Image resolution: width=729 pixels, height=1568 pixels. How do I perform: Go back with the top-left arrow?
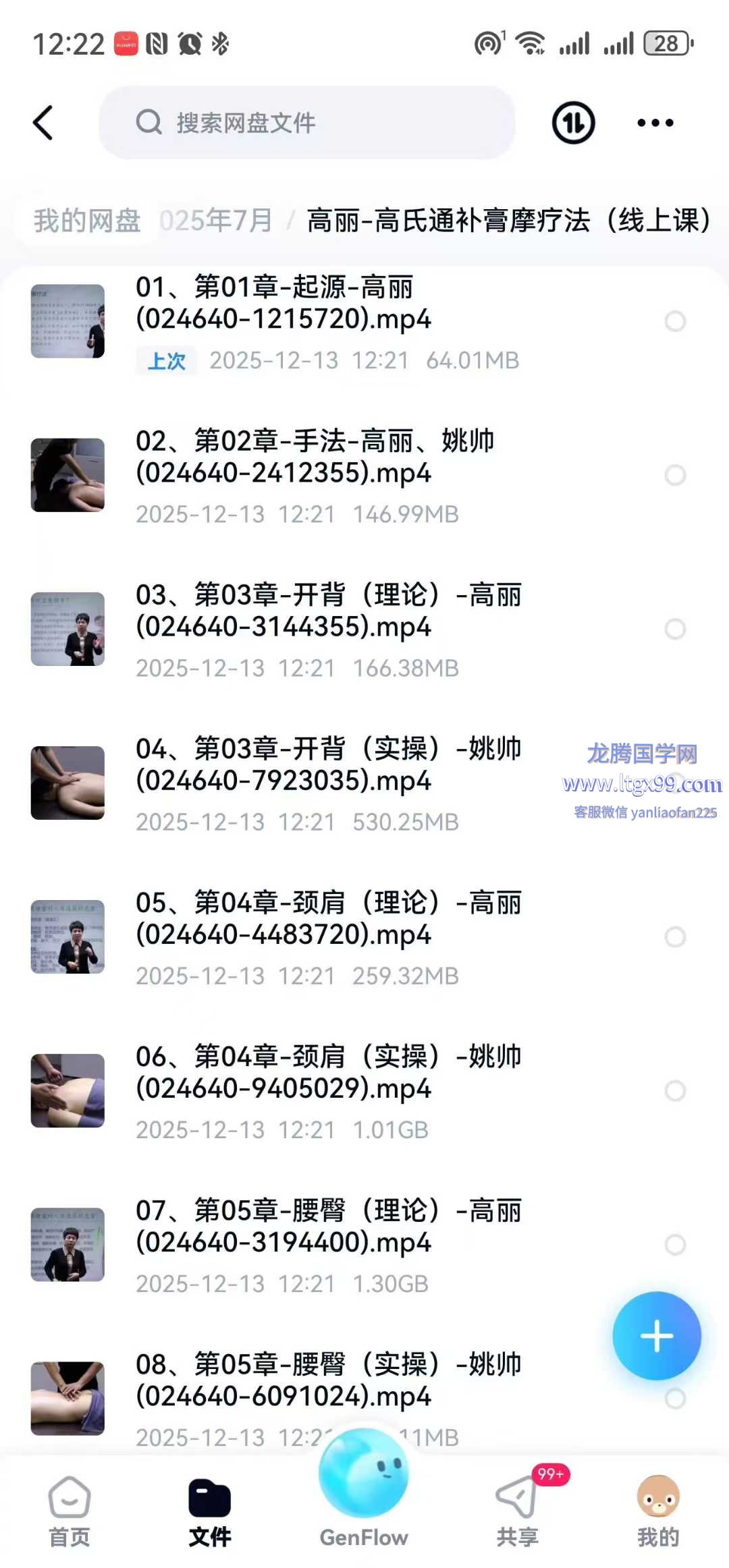tap(43, 123)
